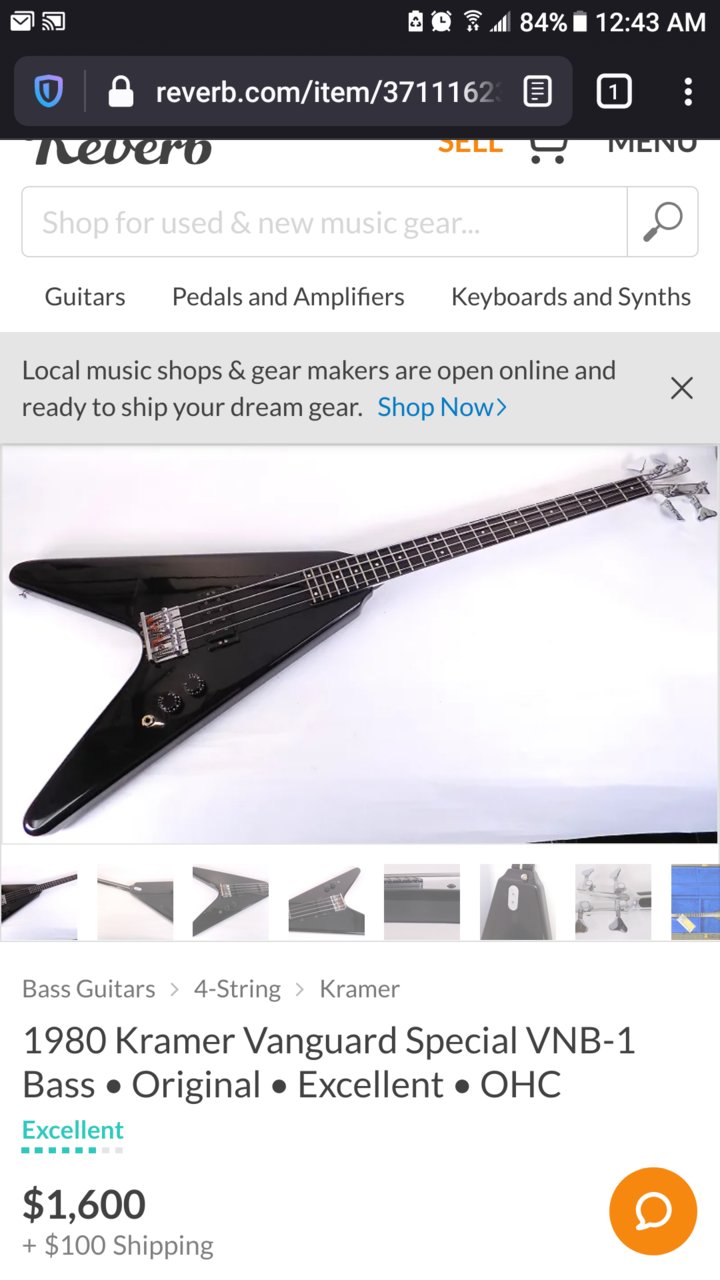Screen dimensions: 720x1280
Task: Open the browser overflow menu
Action: click(687, 92)
